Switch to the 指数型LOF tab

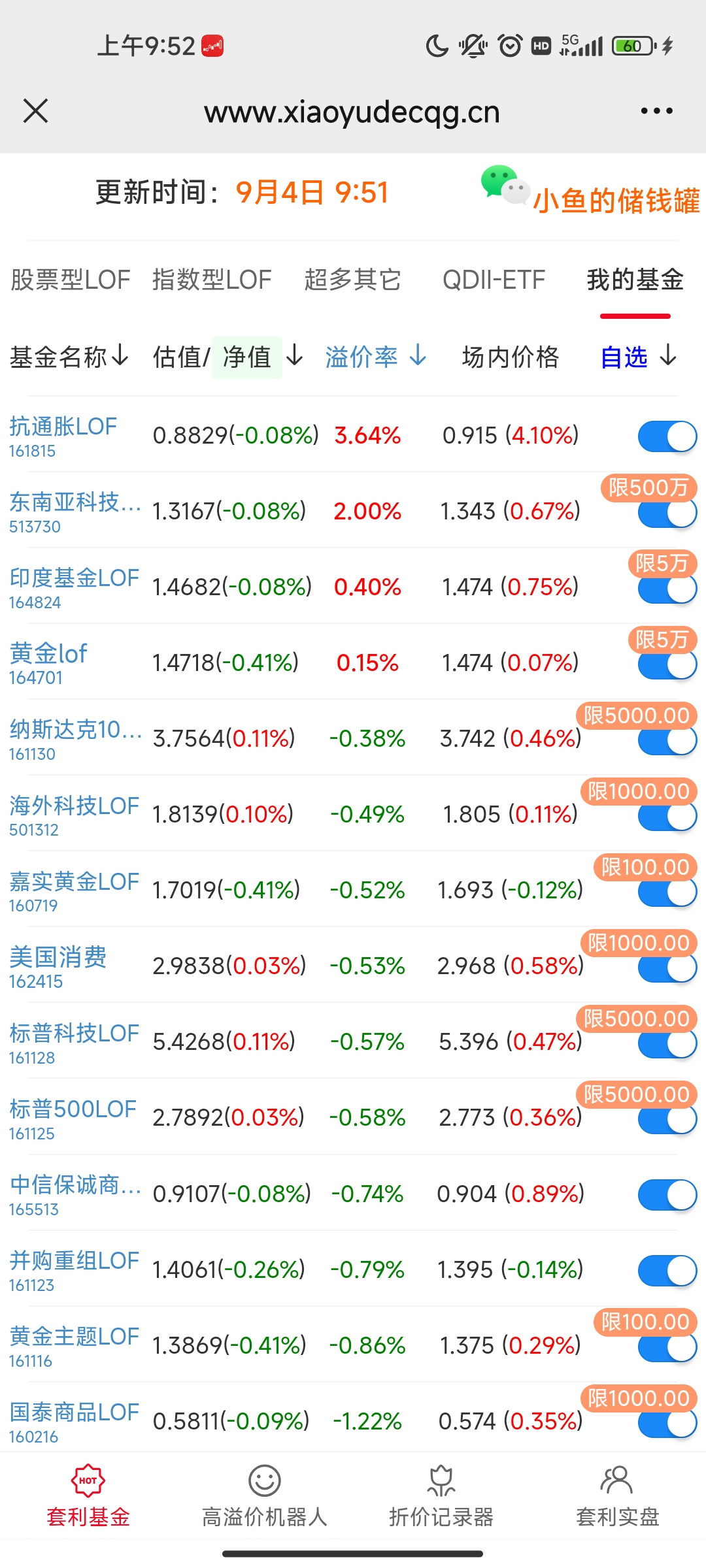[212, 280]
